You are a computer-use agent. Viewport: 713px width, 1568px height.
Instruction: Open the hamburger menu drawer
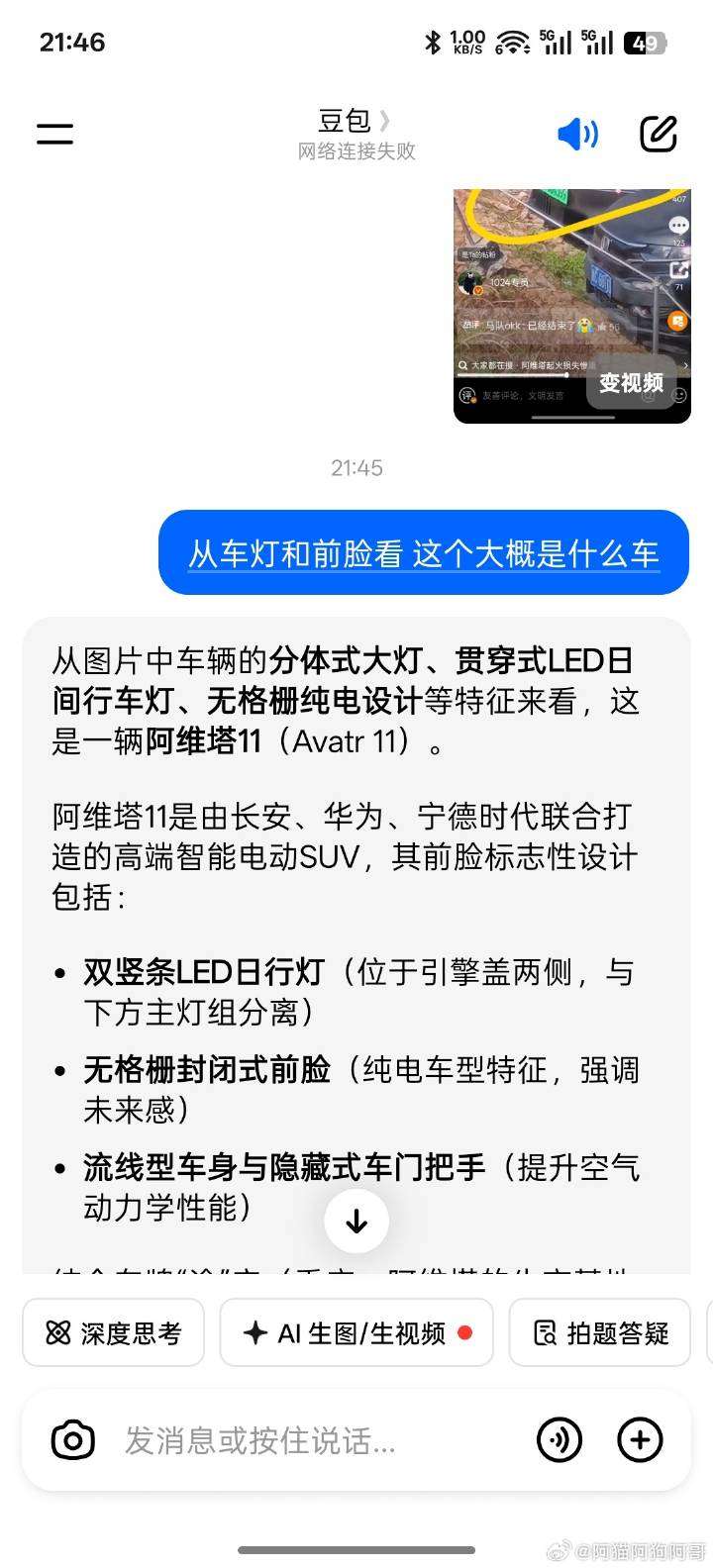coord(55,134)
